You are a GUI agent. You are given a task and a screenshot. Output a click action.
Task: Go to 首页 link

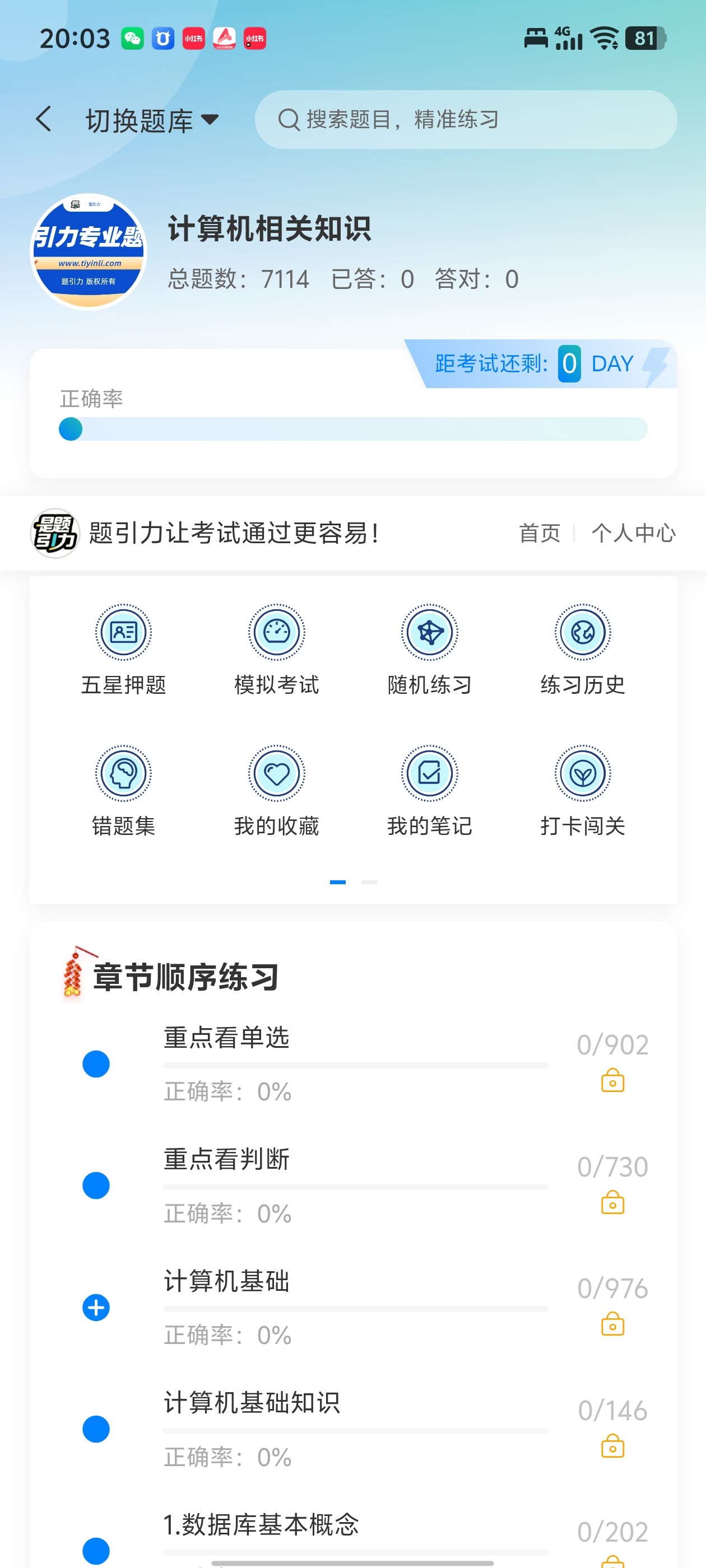pos(539,533)
